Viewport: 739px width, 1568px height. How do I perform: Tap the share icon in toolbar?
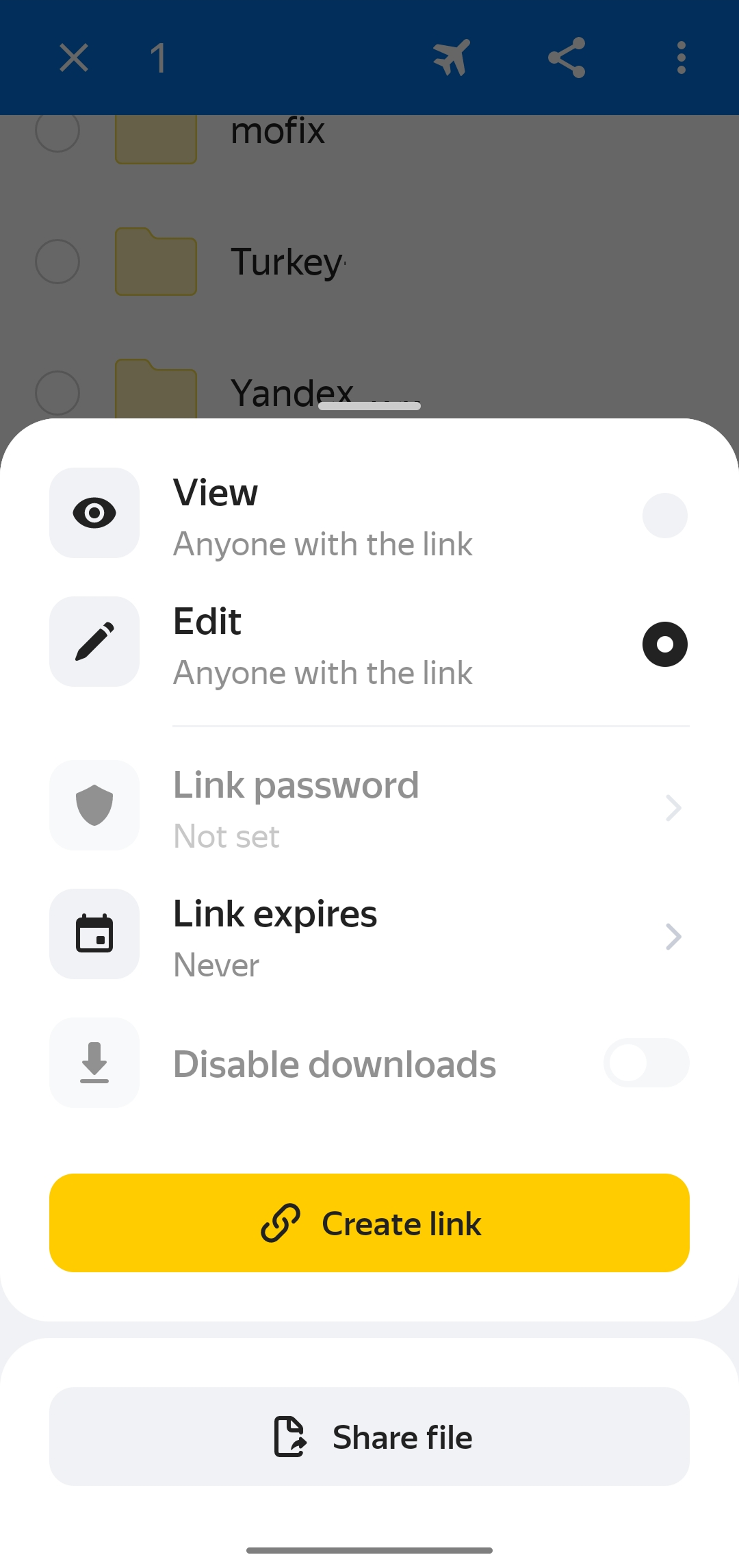pos(567,58)
